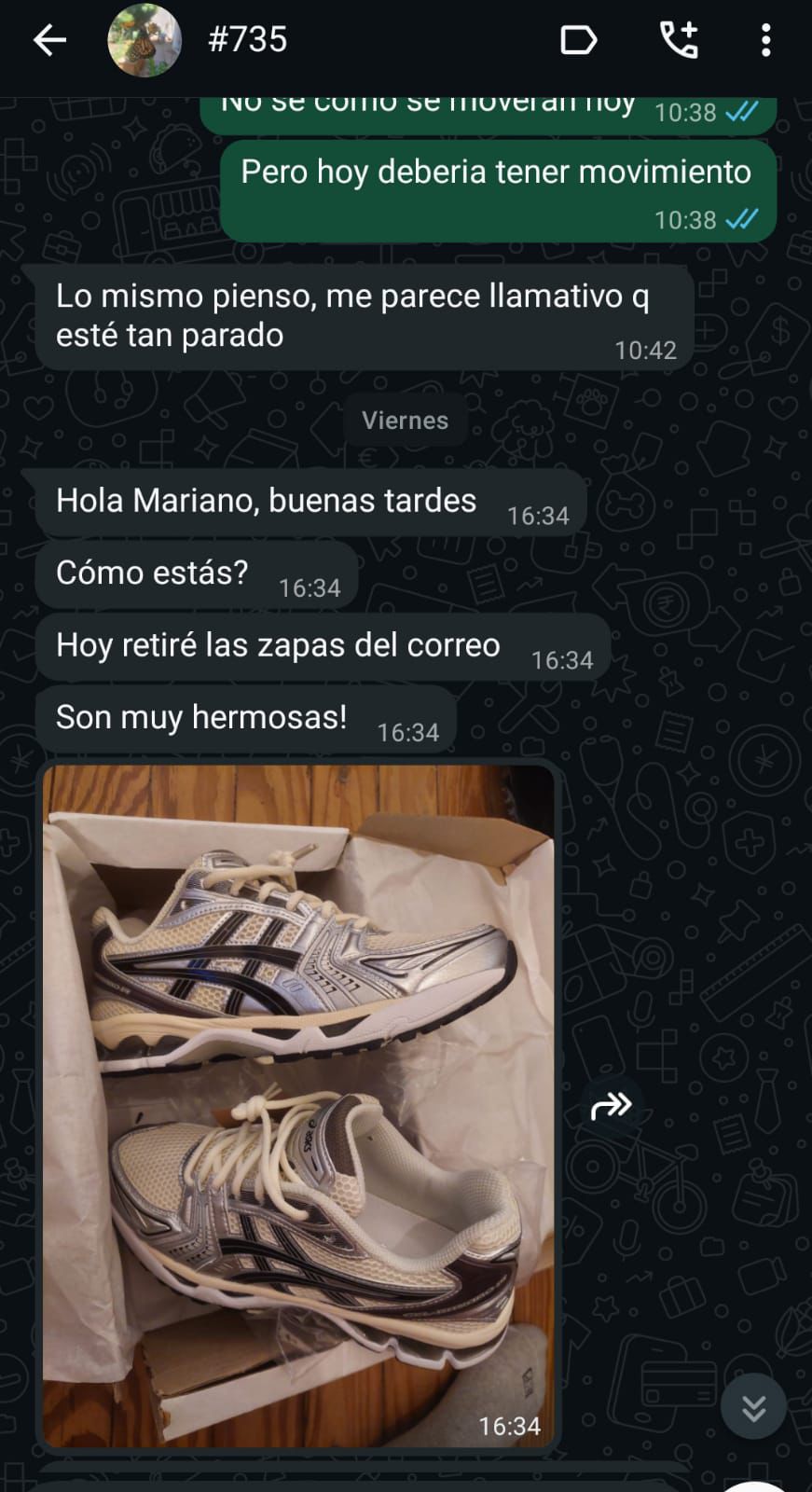Viewport: 812px width, 1492px height.
Task: Start a call with #735
Action: pyautogui.click(x=680, y=40)
